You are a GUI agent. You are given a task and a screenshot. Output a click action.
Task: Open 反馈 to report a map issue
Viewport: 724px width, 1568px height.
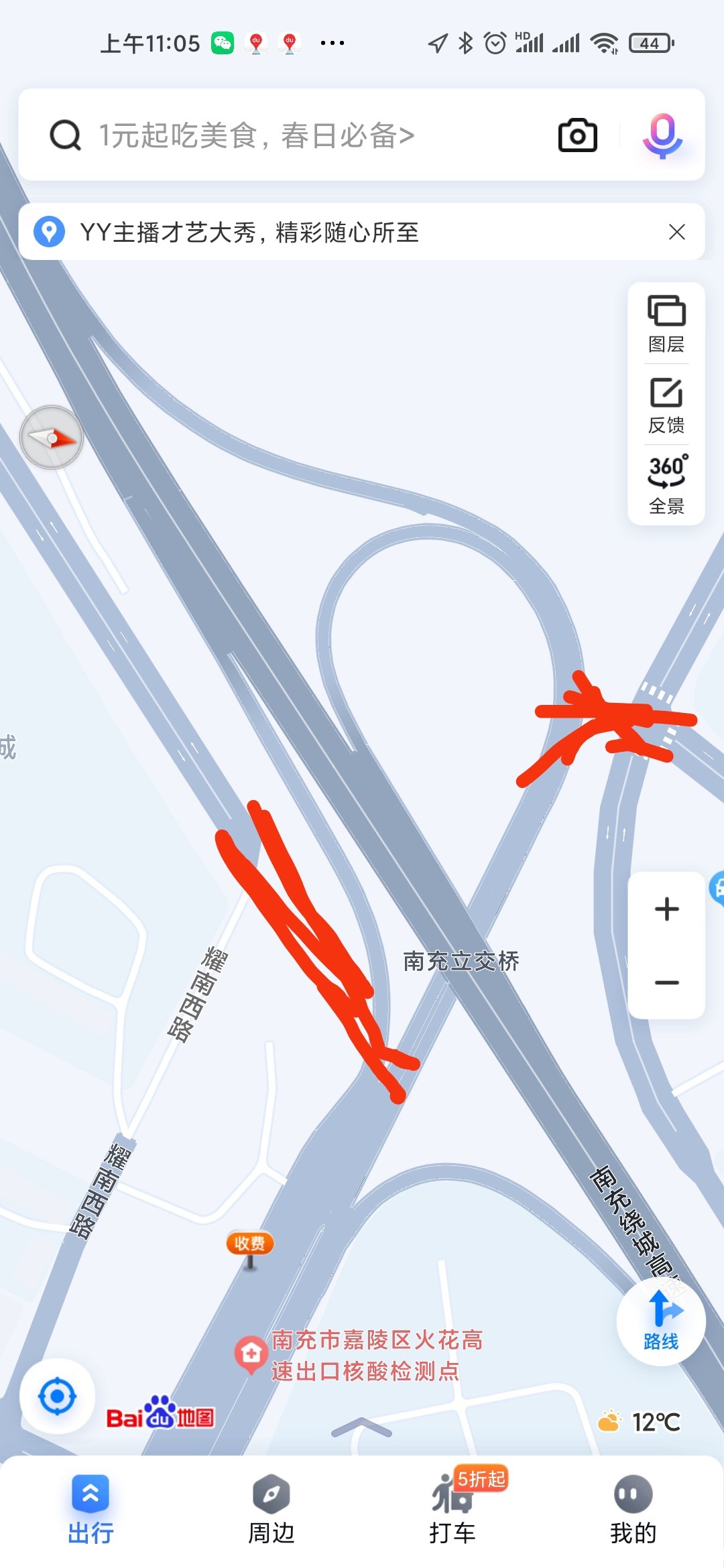click(x=666, y=405)
